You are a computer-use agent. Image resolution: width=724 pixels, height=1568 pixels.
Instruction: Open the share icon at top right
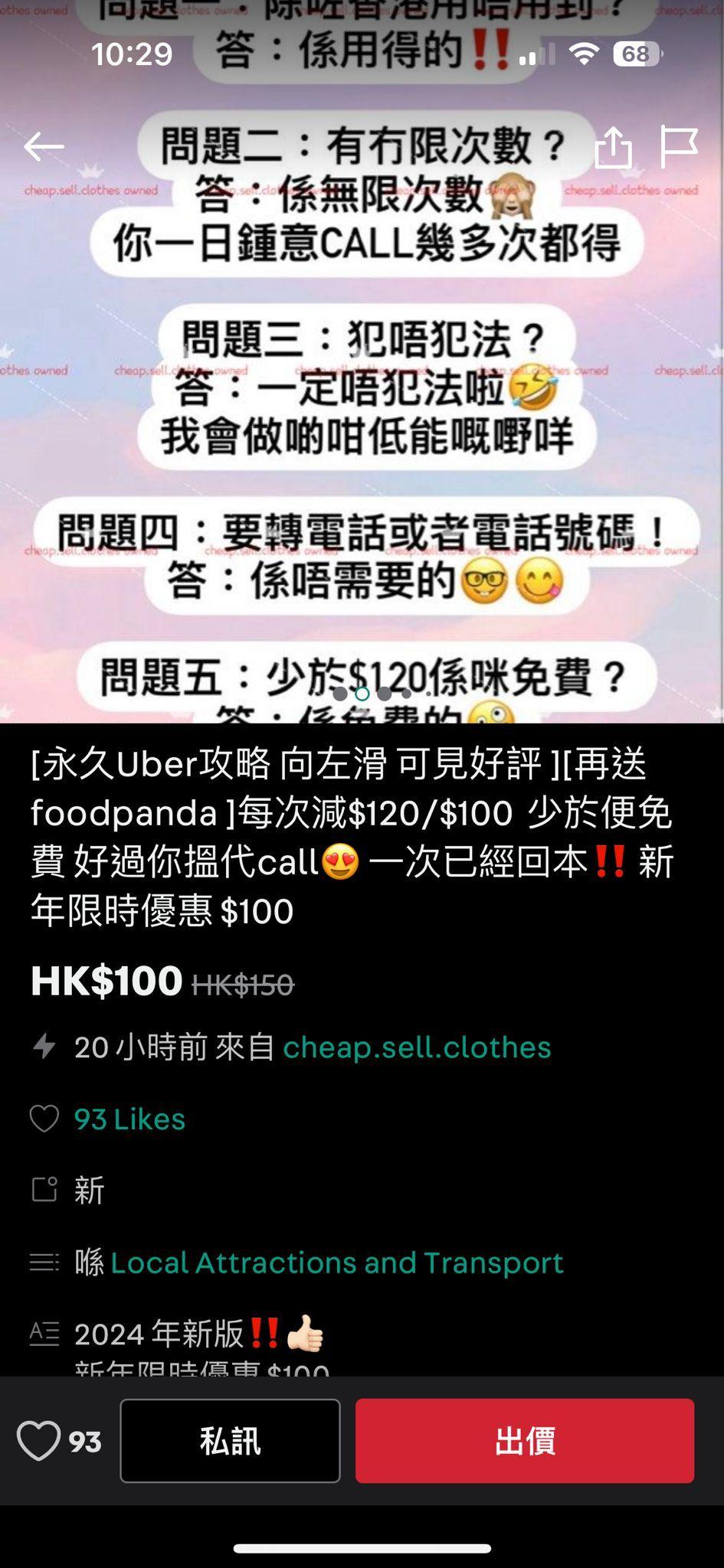point(614,145)
